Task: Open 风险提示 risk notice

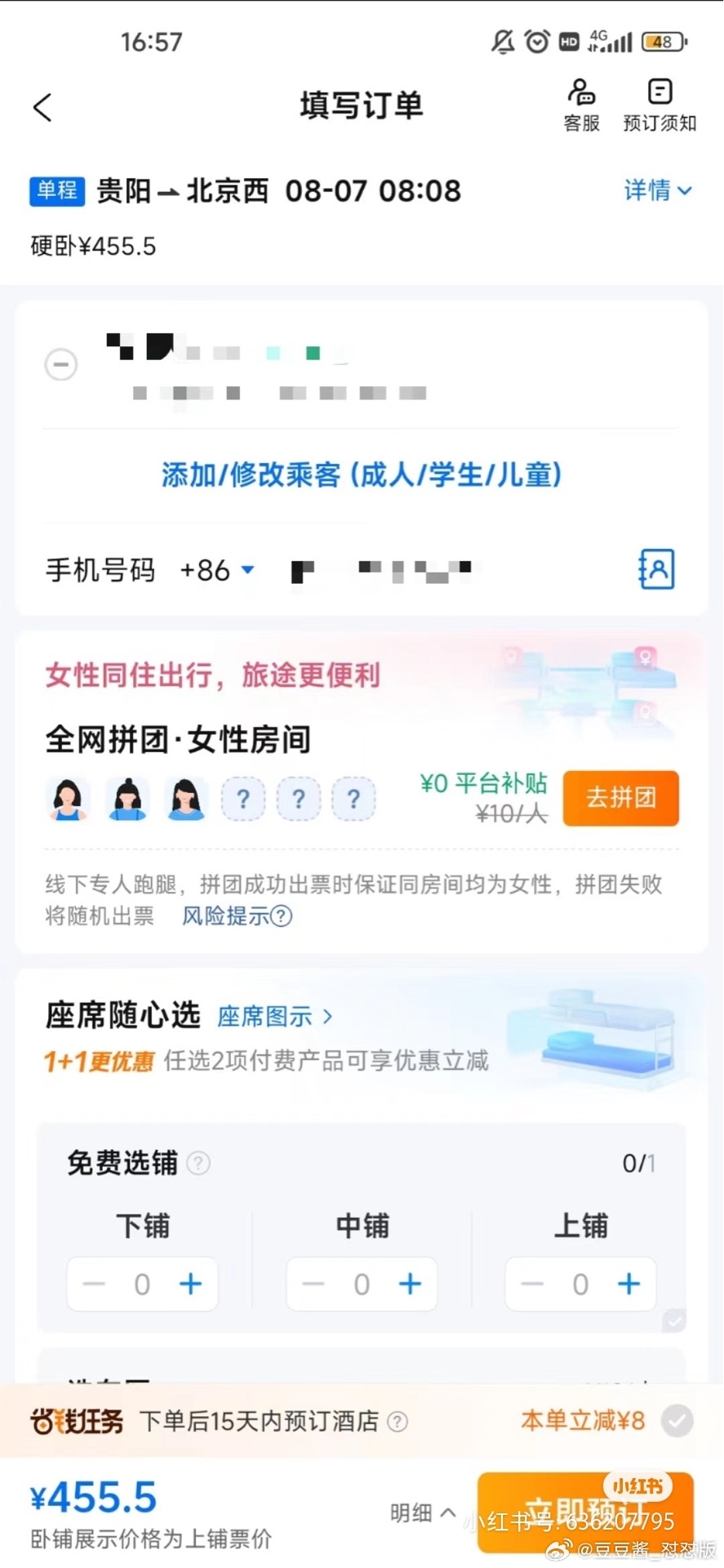Action: pos(237,916)
